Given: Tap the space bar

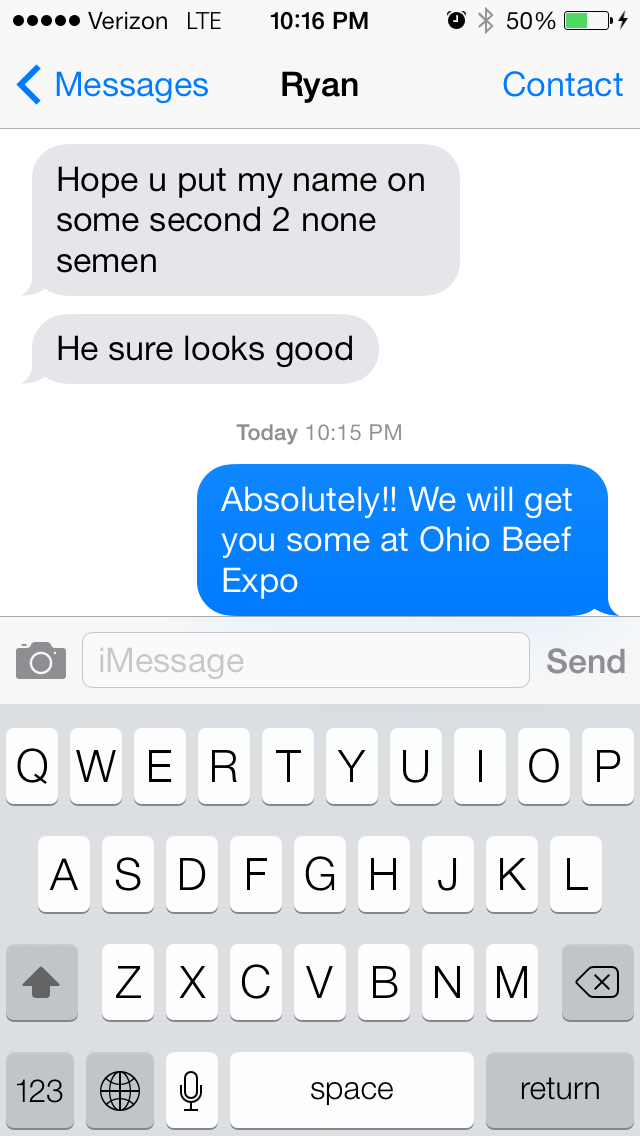Looking at the screenshot, I should point(352,1089).
